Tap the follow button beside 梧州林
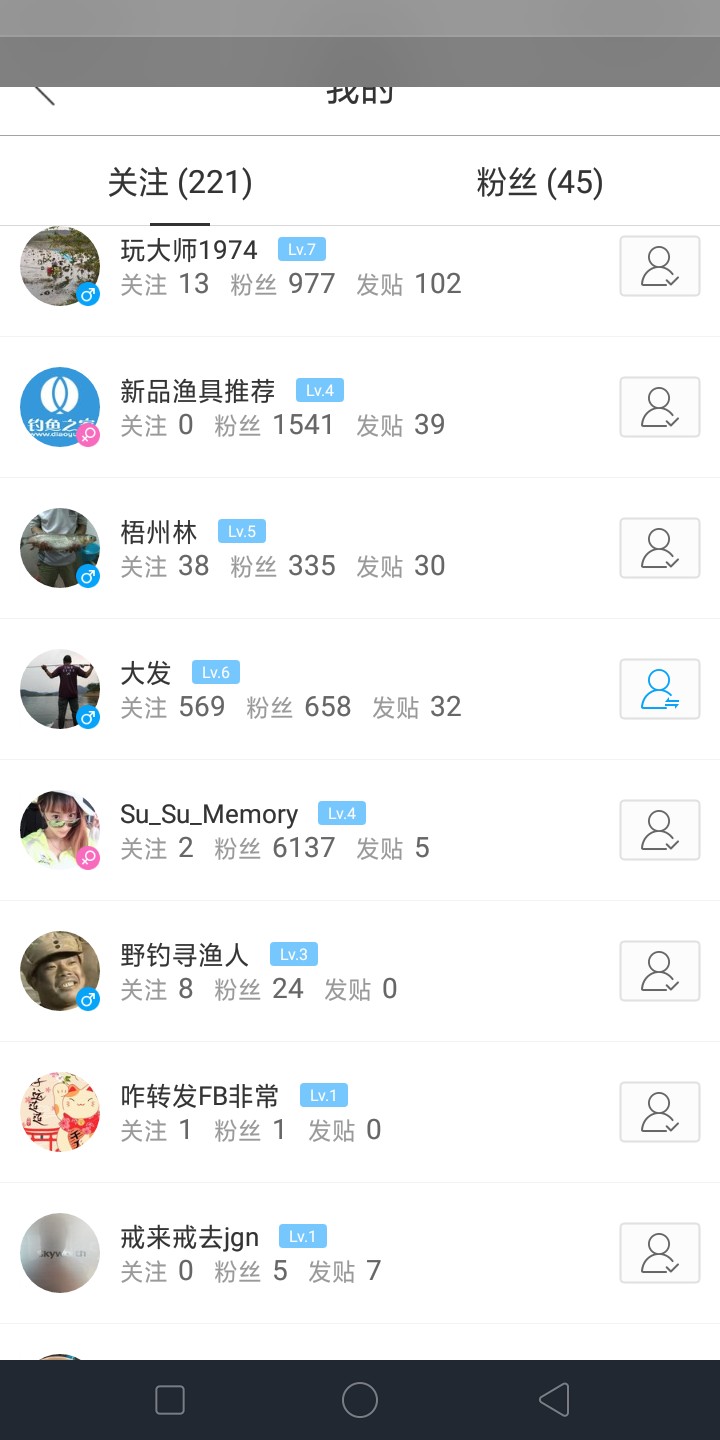Viewport: 720px width, 1440px height. 659,547
